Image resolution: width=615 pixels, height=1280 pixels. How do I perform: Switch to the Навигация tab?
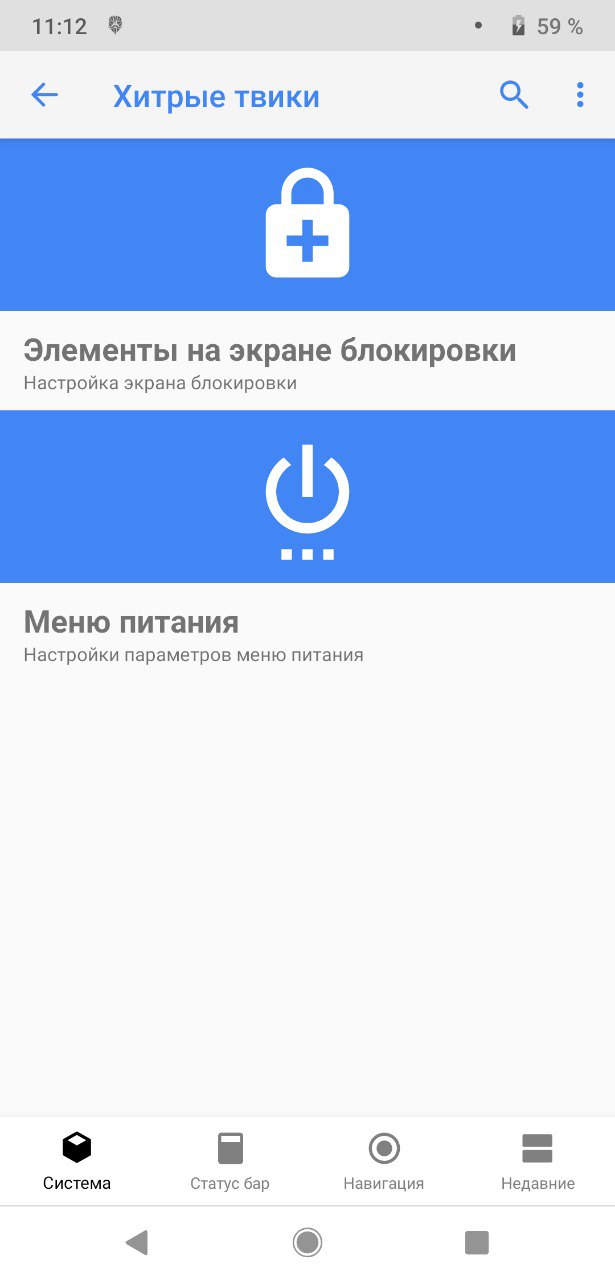pyautogui.click(x=384, y=1161)
